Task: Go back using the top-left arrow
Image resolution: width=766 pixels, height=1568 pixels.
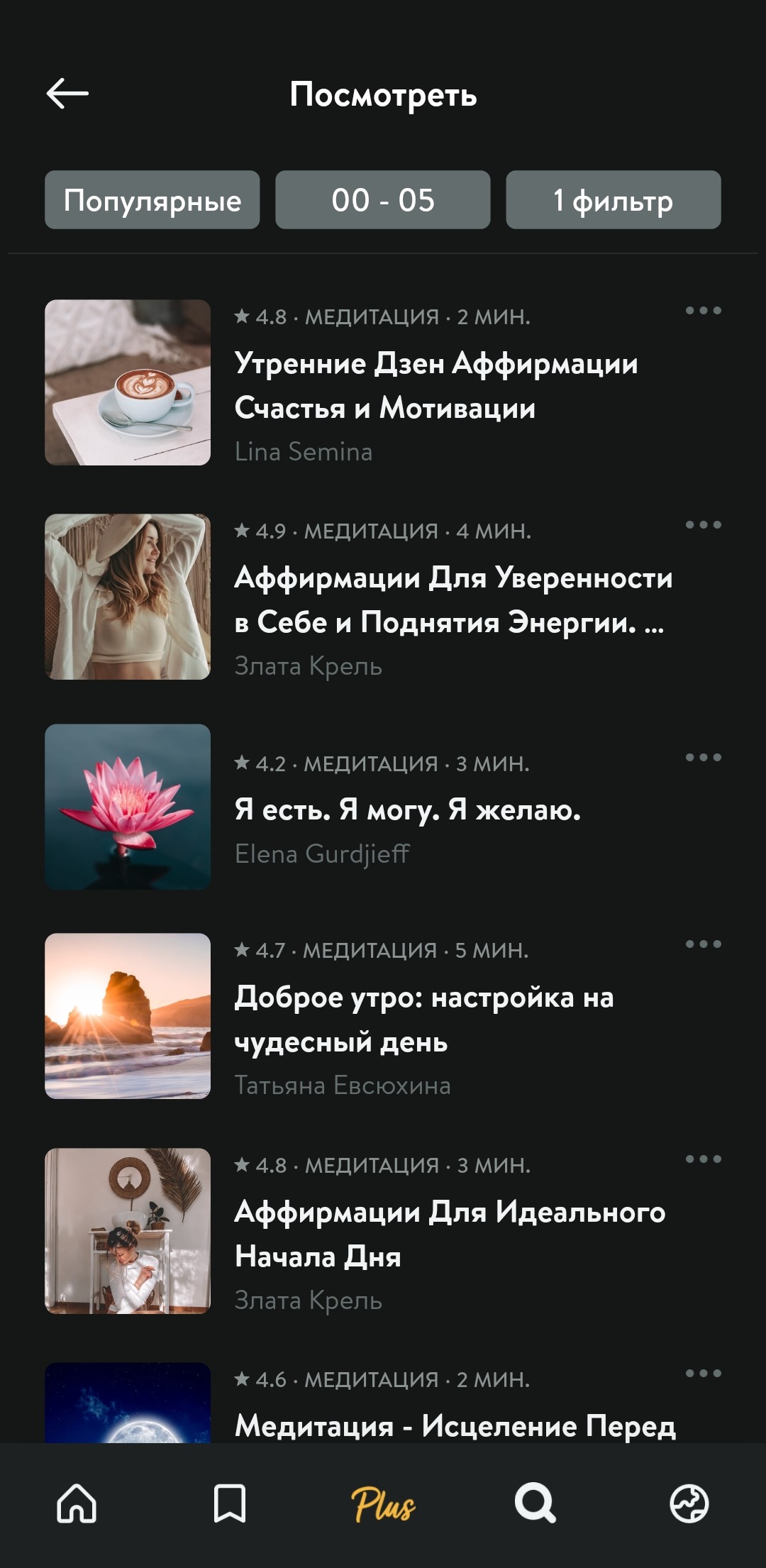Action: (x=67, y=94)
